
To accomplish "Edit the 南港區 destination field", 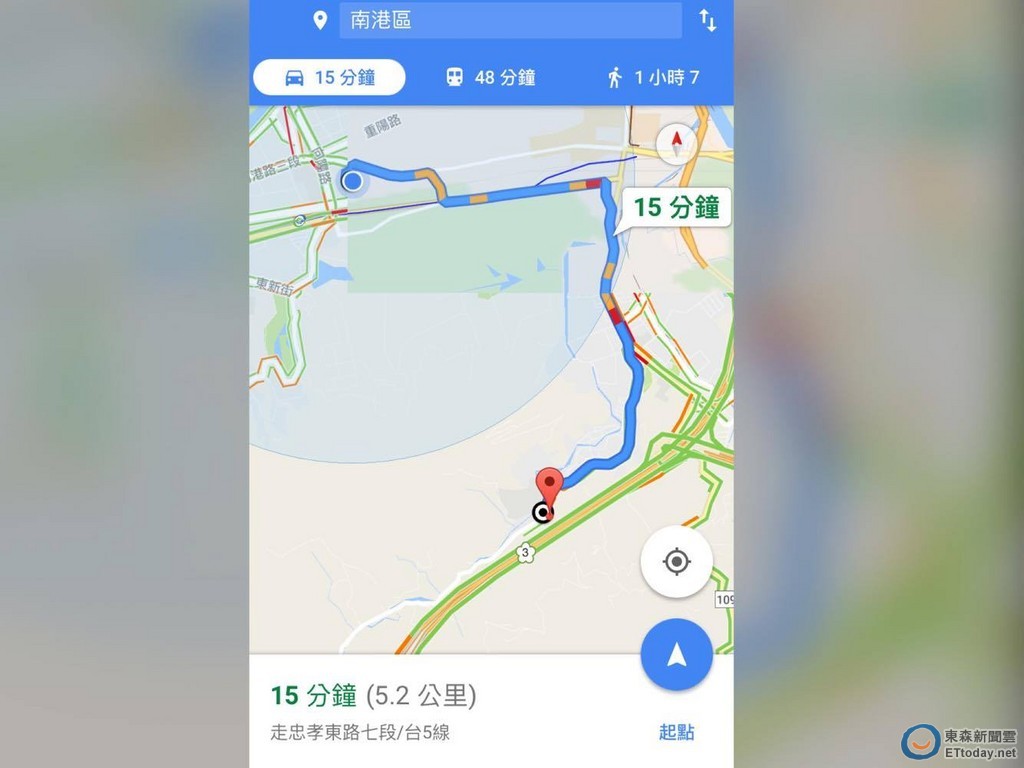I will [510, 20].
